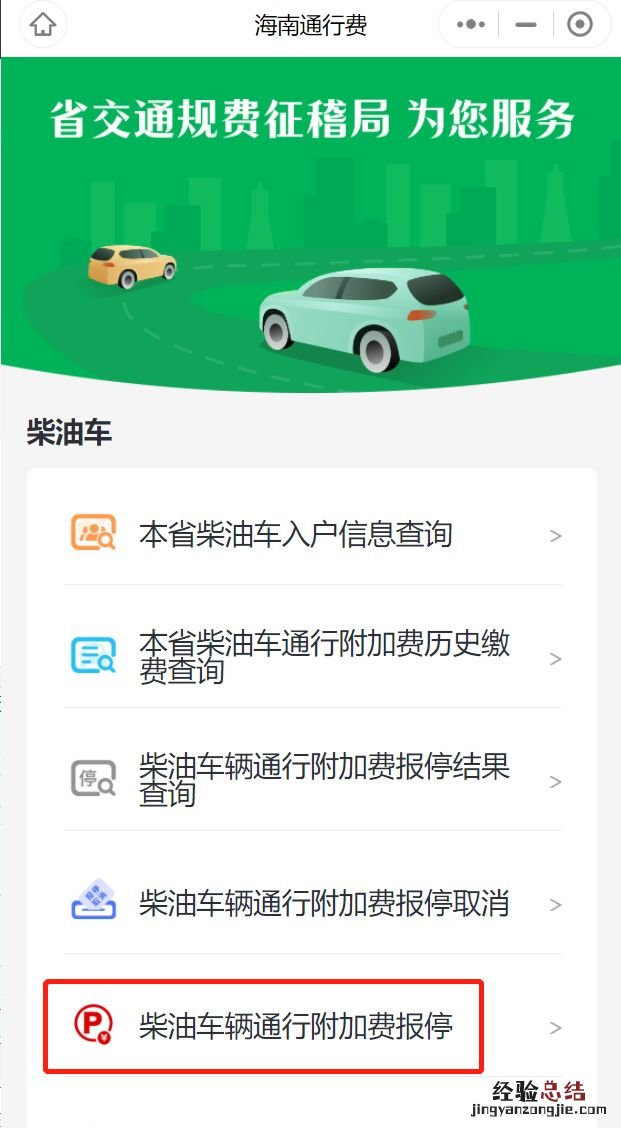The image size is (621, 1128).
Task: Close the mini program with the circle button
Action: [580, 26]
